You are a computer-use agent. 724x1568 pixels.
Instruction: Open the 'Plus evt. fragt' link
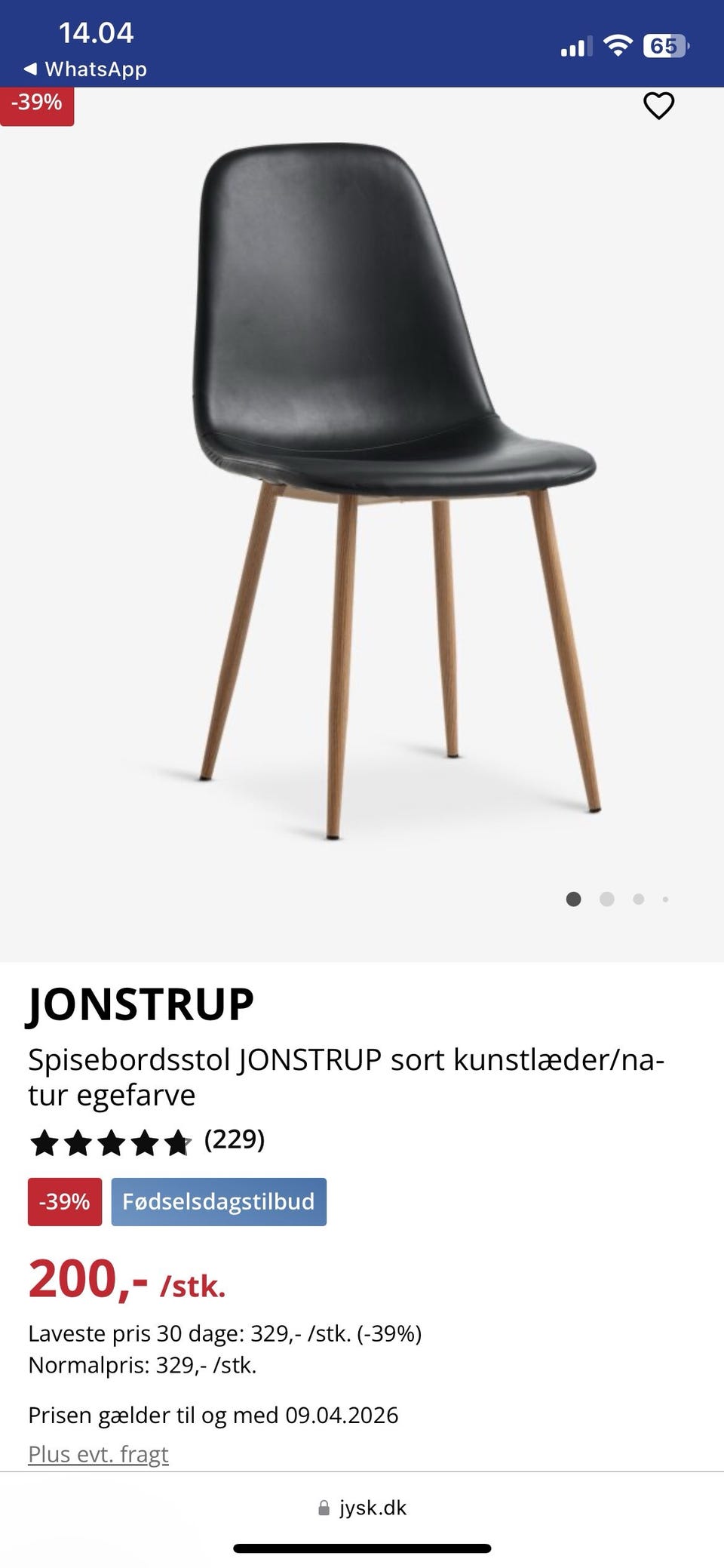pos(98,1454)
